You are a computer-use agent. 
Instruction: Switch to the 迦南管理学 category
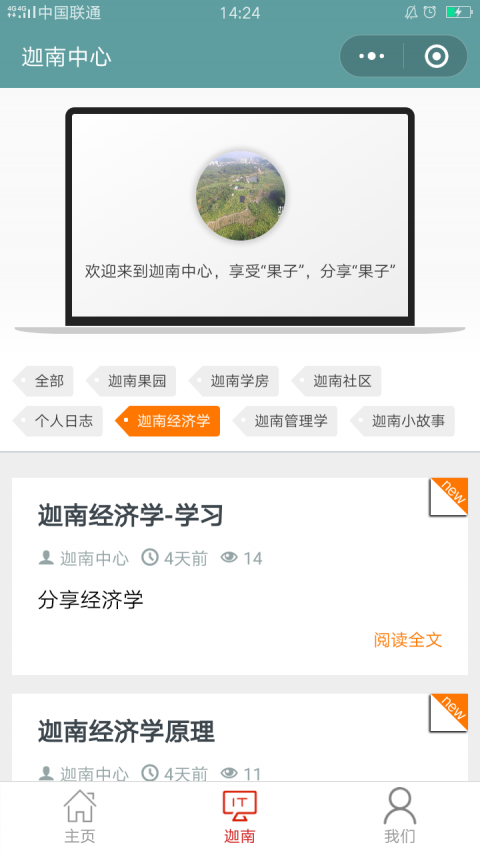tap(285, 421)
